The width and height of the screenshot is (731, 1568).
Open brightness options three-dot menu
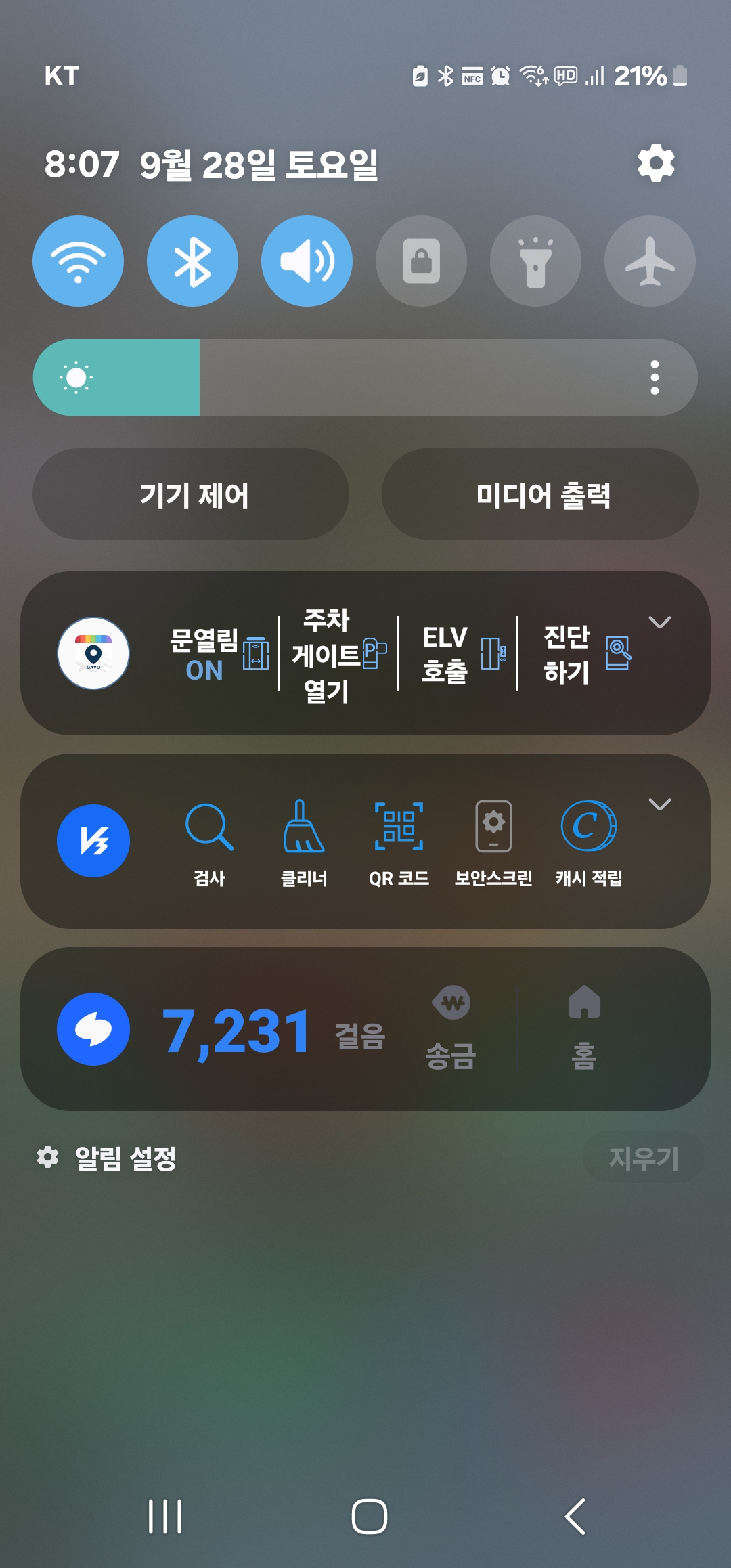[x=655, y=377]
